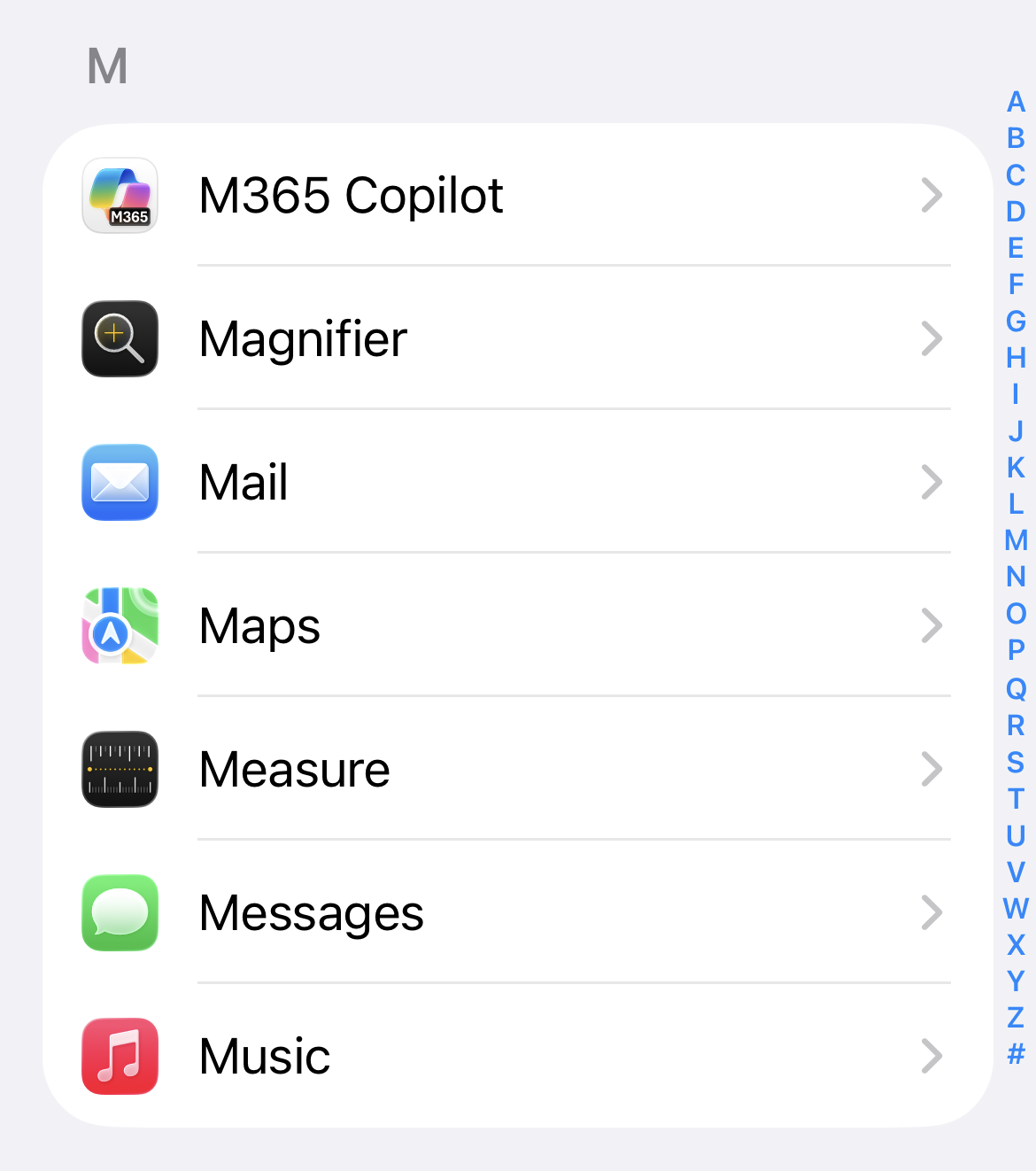This screenshot has width=1036, height=1171.
Task: Jump to letter W in the index
Action: (x=1016, y=908)
